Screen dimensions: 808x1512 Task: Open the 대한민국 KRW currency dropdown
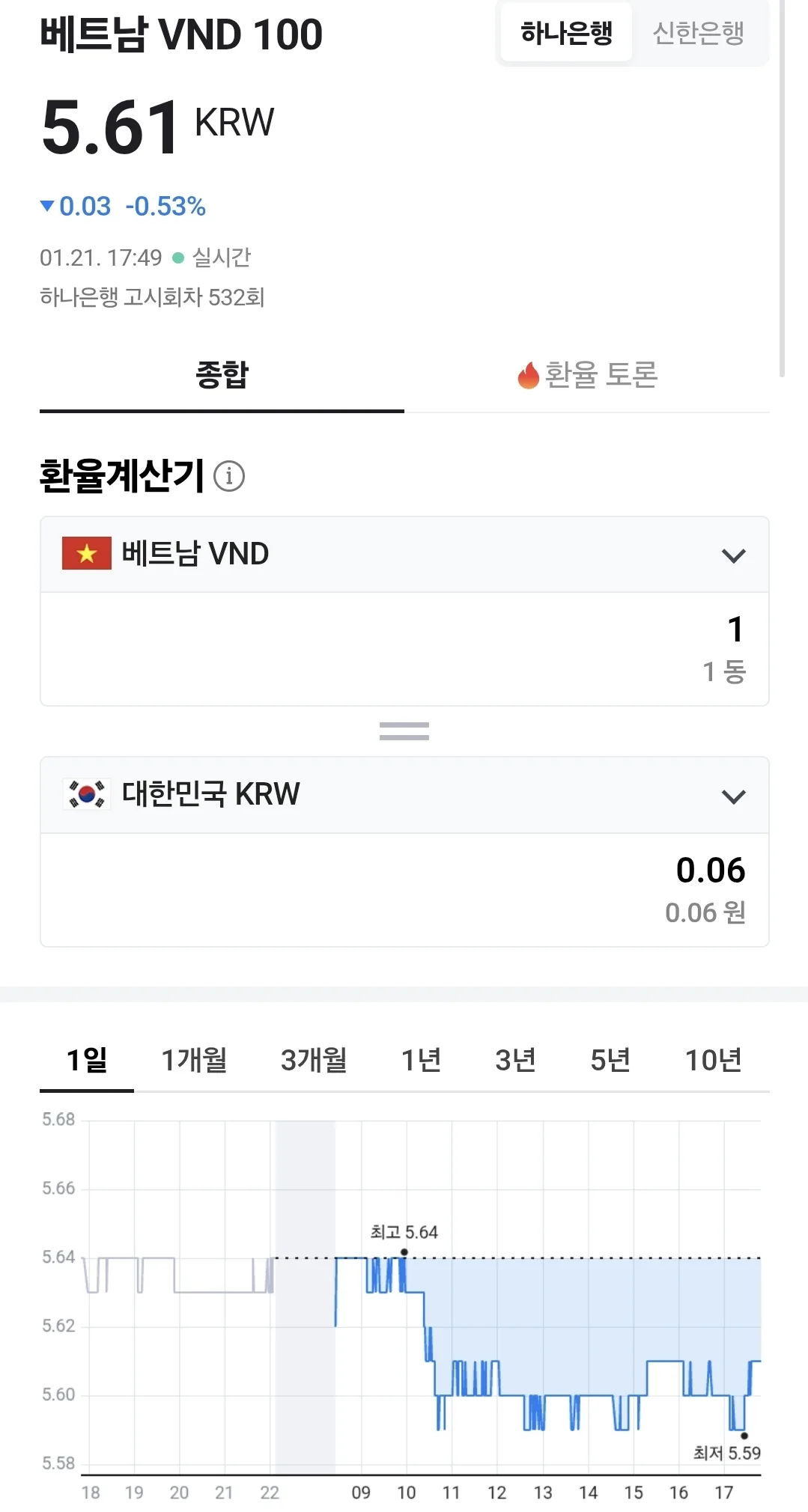(x=404, y=795)
